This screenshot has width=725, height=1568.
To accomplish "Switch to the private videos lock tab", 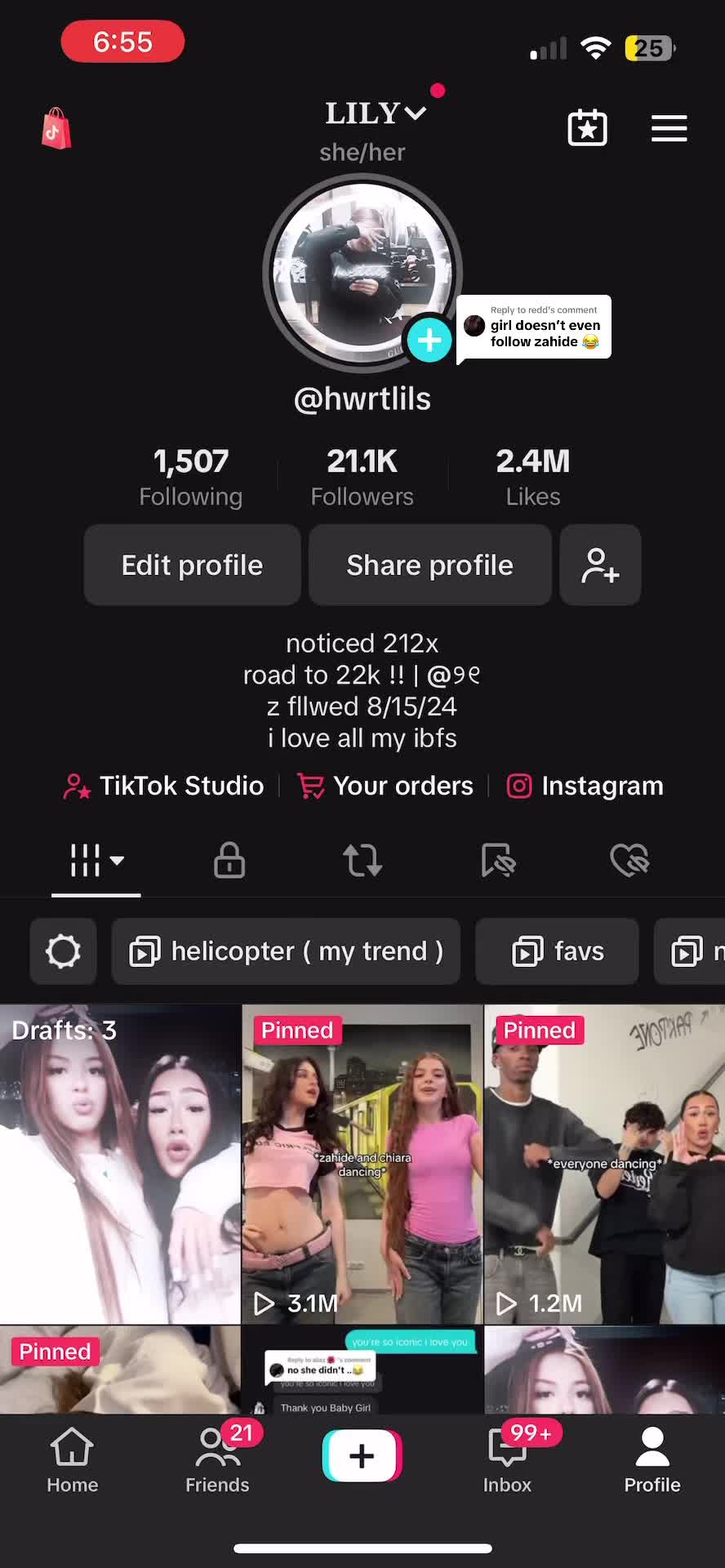I will point(229,860).
